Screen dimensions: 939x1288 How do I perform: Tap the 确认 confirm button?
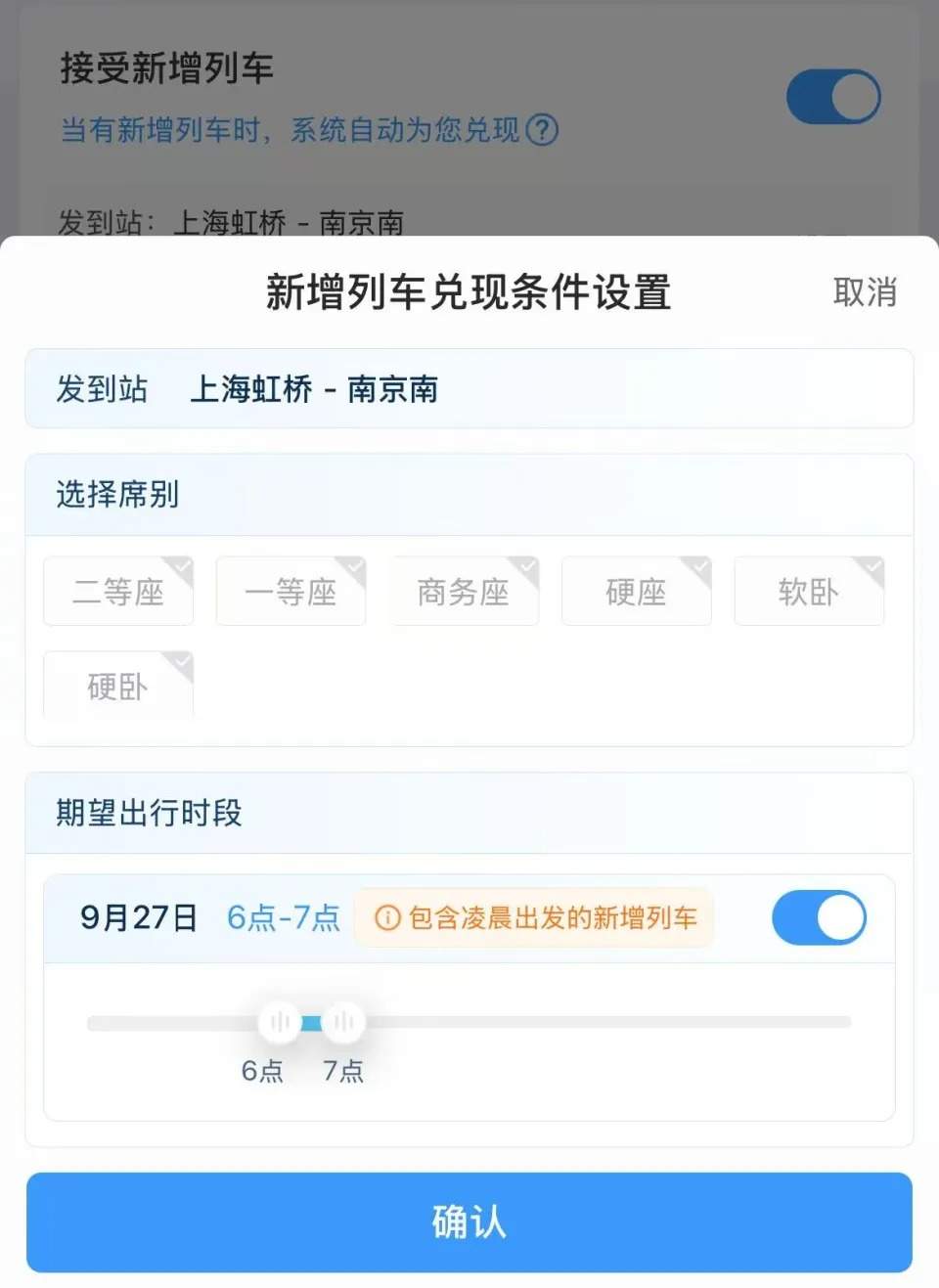[469, 1222]
